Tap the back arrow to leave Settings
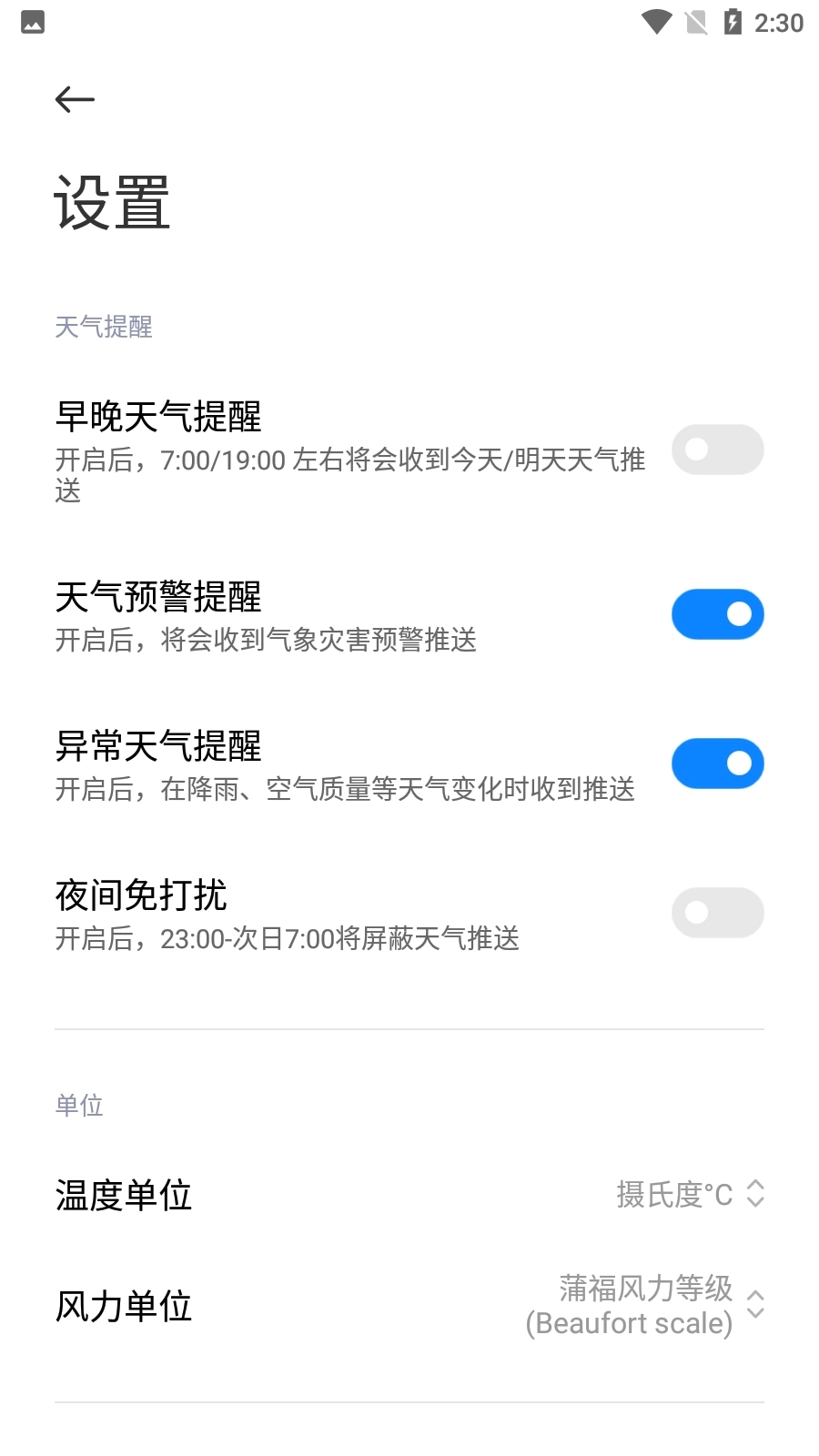Image resolution: width=819 pixels, height=1456 pixels. tap(74, 98)
